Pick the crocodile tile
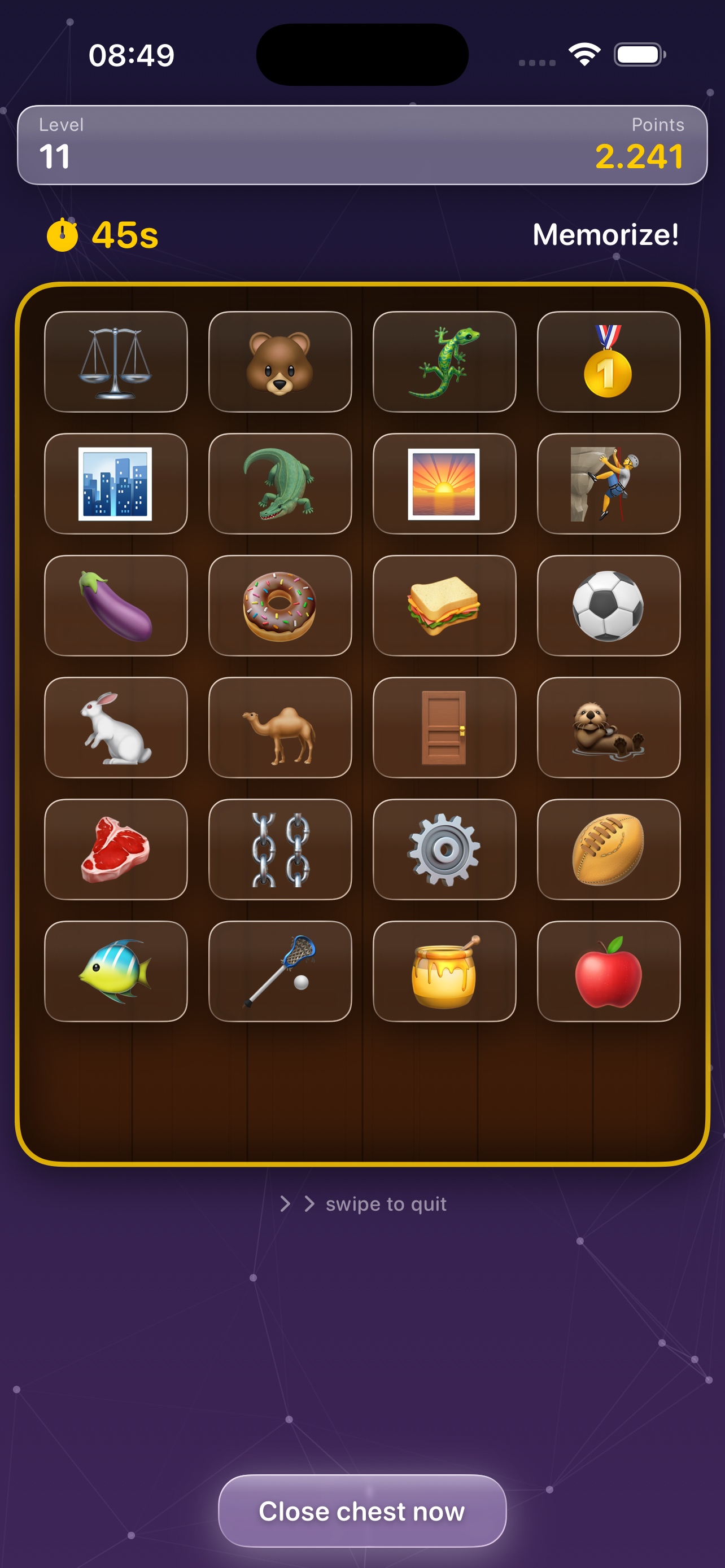 [x=280, y=483]
